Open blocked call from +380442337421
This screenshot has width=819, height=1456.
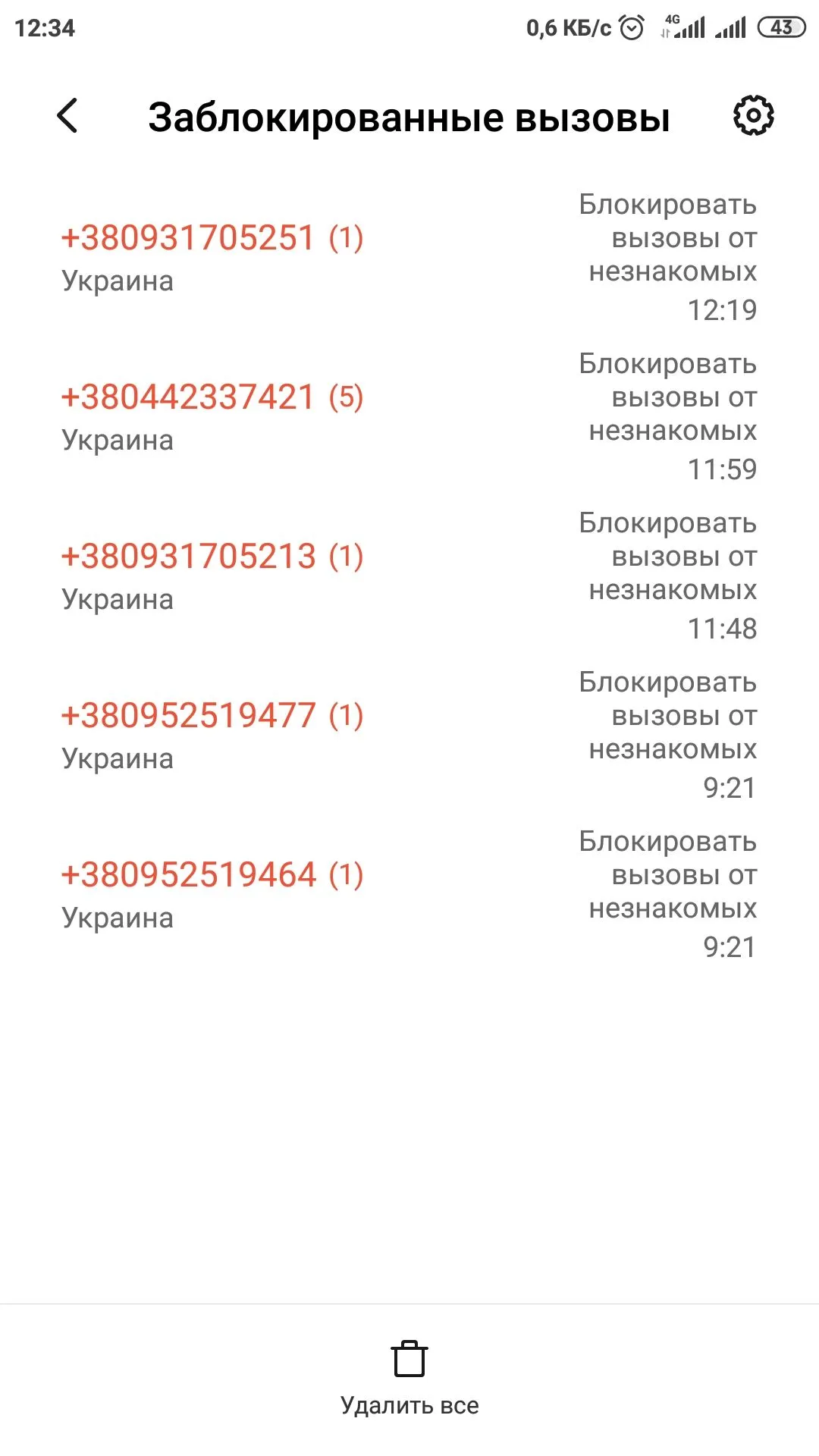tap(212, 414)
